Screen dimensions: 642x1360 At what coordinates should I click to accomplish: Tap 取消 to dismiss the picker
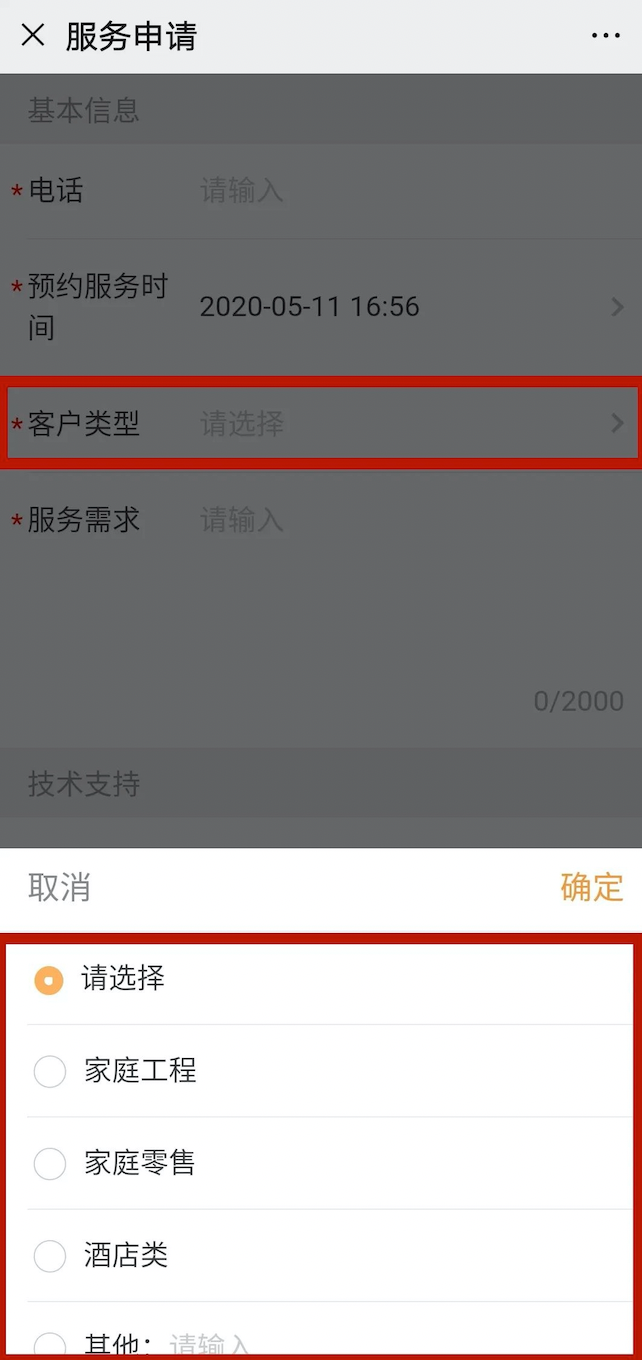pyautogui.click(x=59, y=887)
